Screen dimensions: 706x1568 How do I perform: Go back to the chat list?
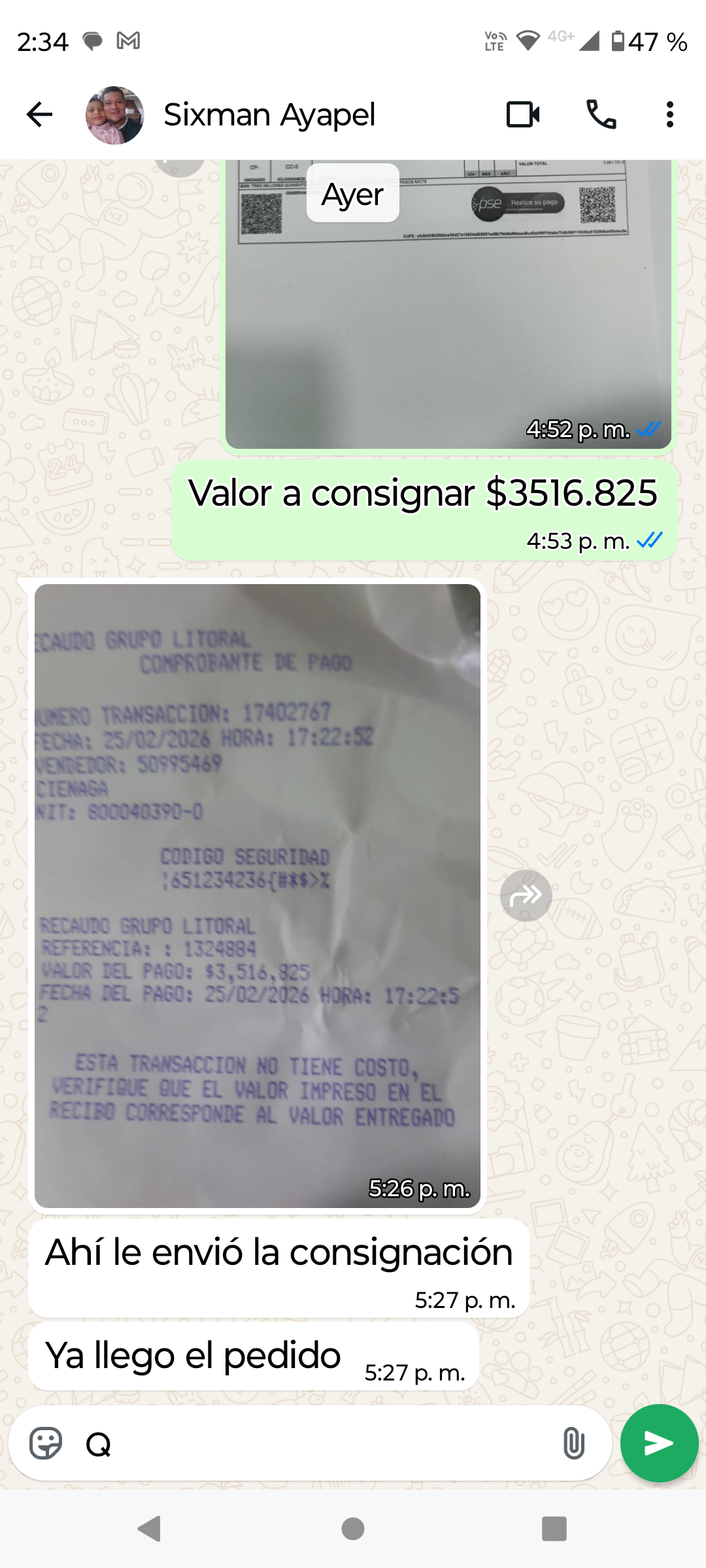(x=39, y=115)
